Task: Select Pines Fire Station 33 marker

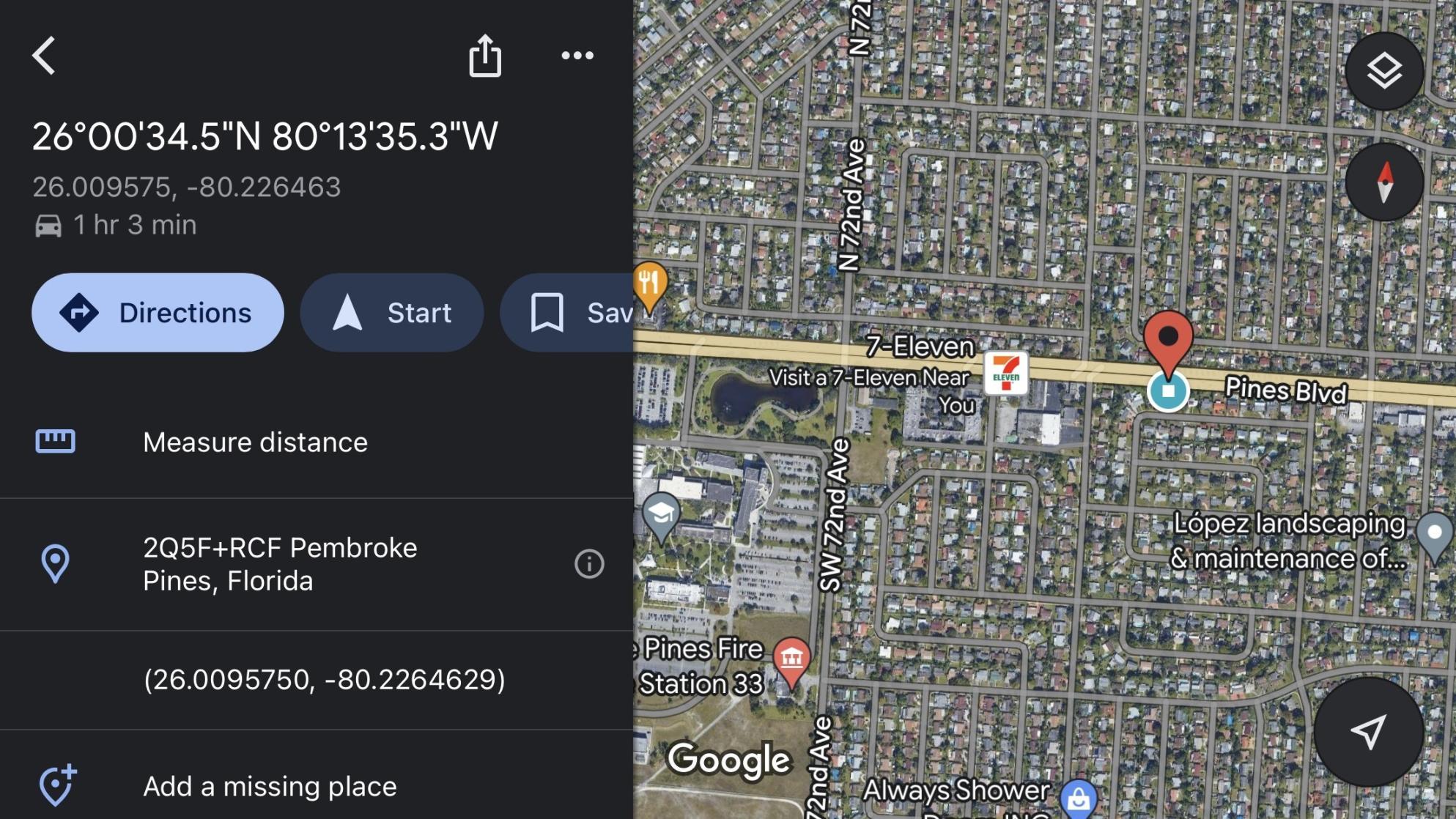Action: [791, 658]
